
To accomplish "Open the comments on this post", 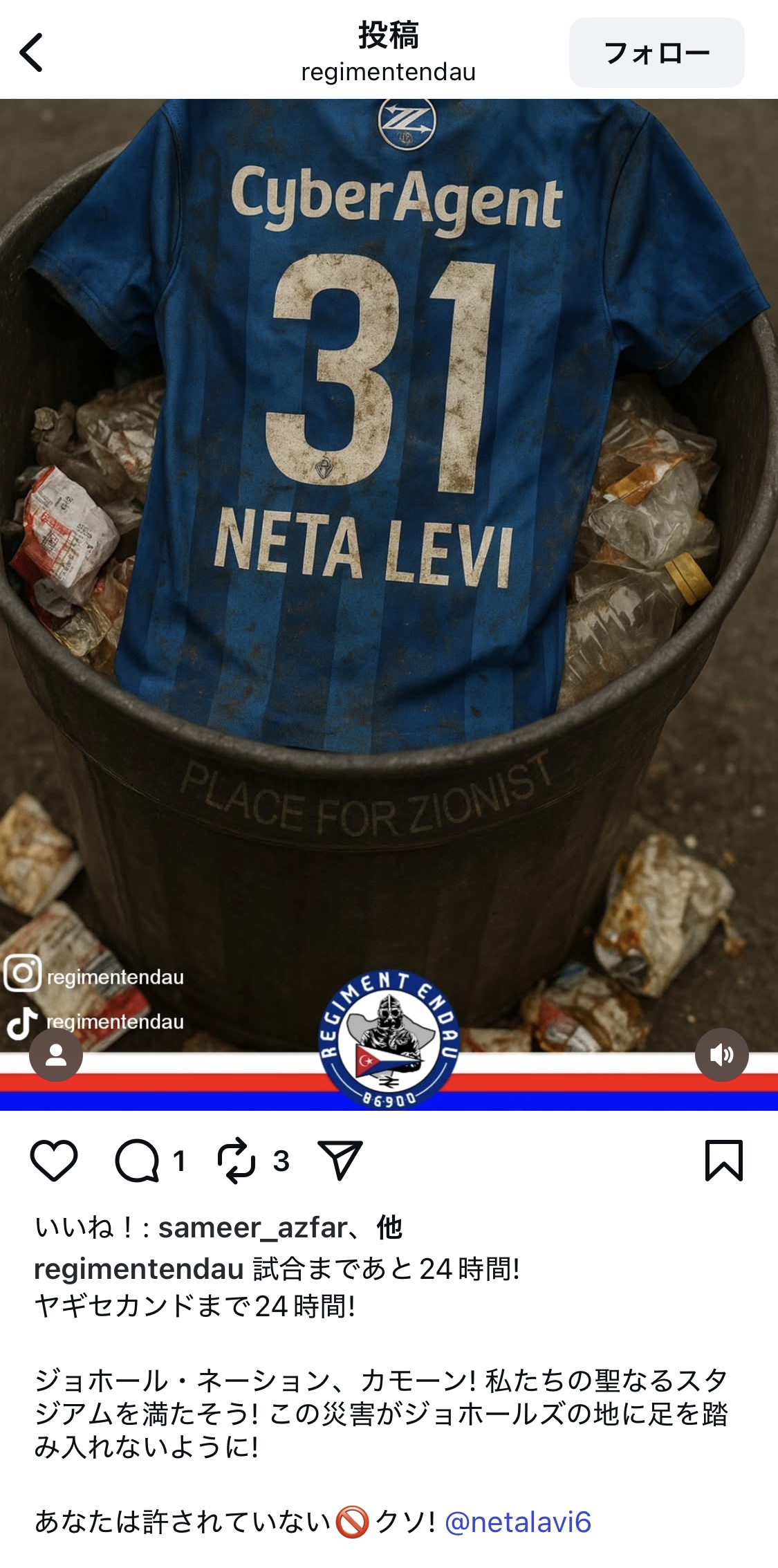I will [x=137, y=1160].
